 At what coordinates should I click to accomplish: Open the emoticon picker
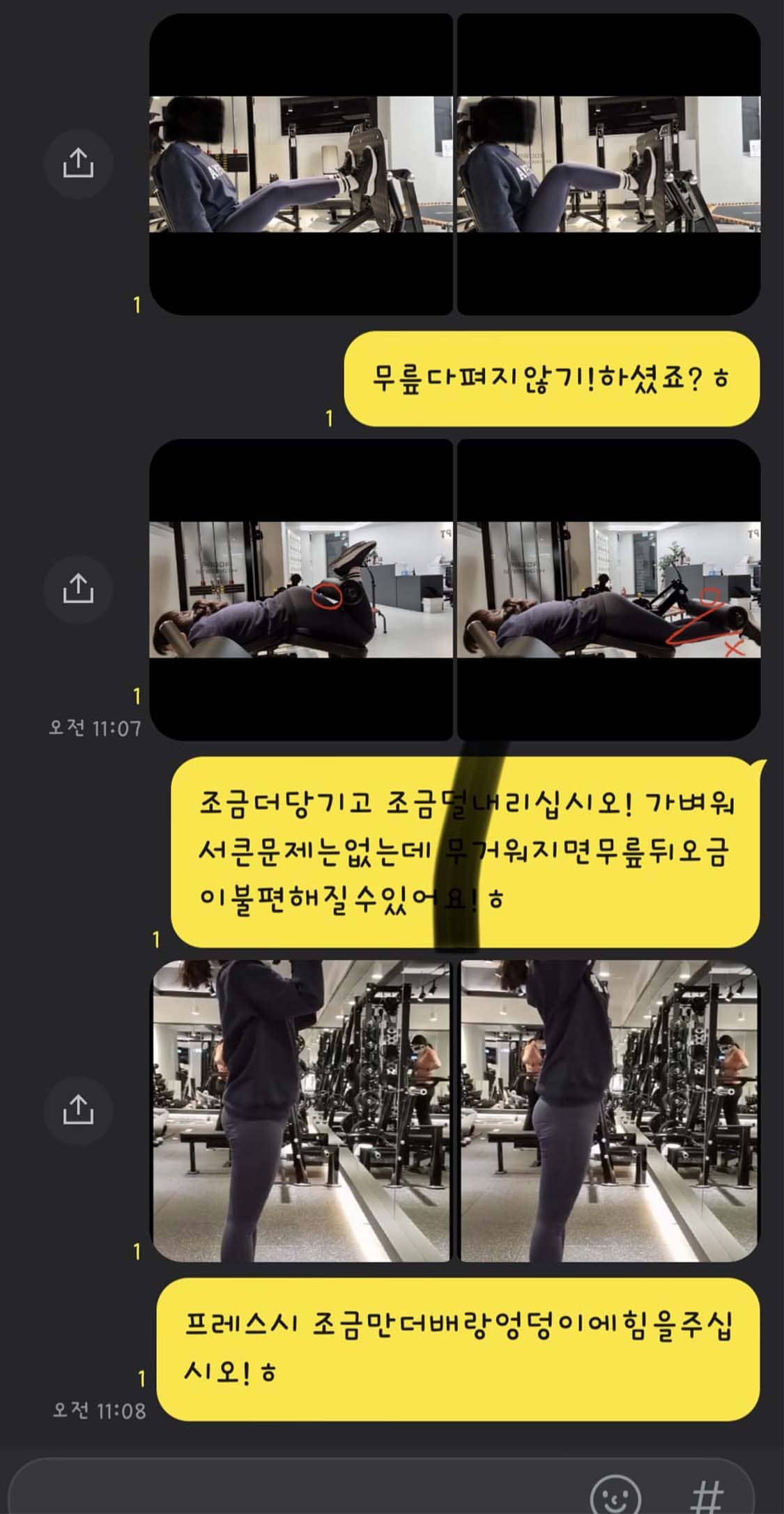point(615,1493)
